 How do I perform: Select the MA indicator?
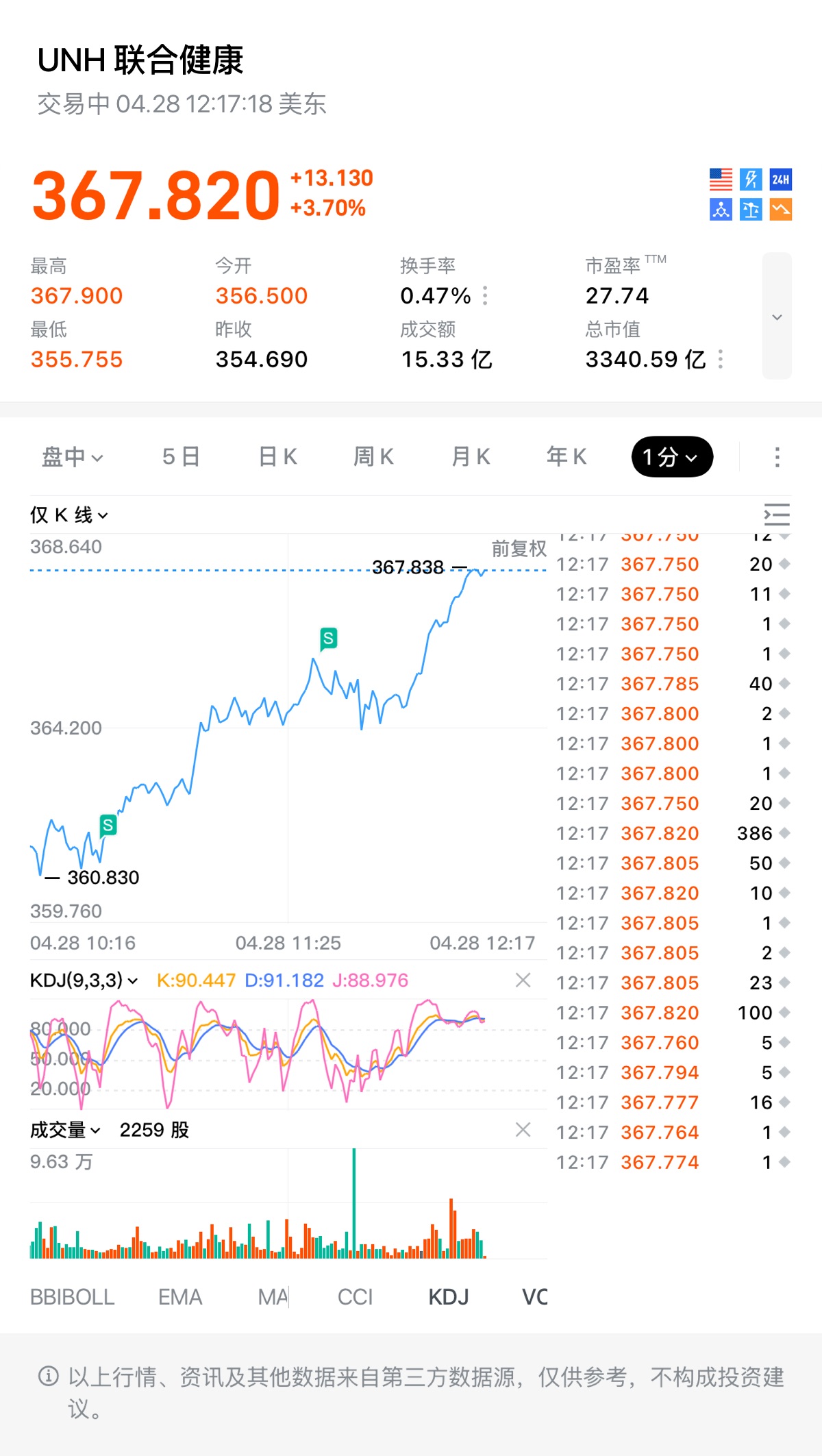point(273,1297)
